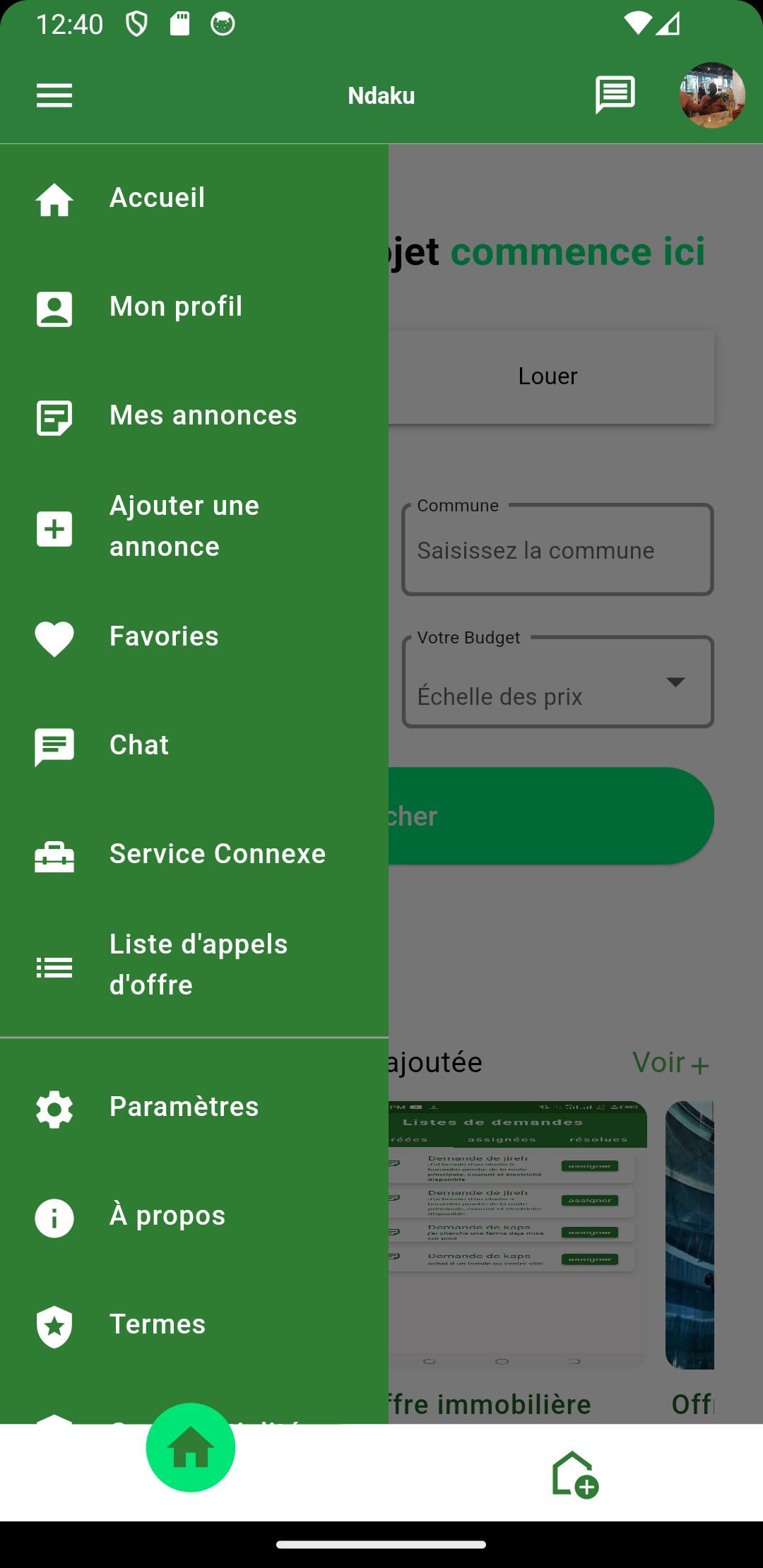Open messages from the top bar icon
This screenshot has width=763, height=1568.
[x=615, y=95]
